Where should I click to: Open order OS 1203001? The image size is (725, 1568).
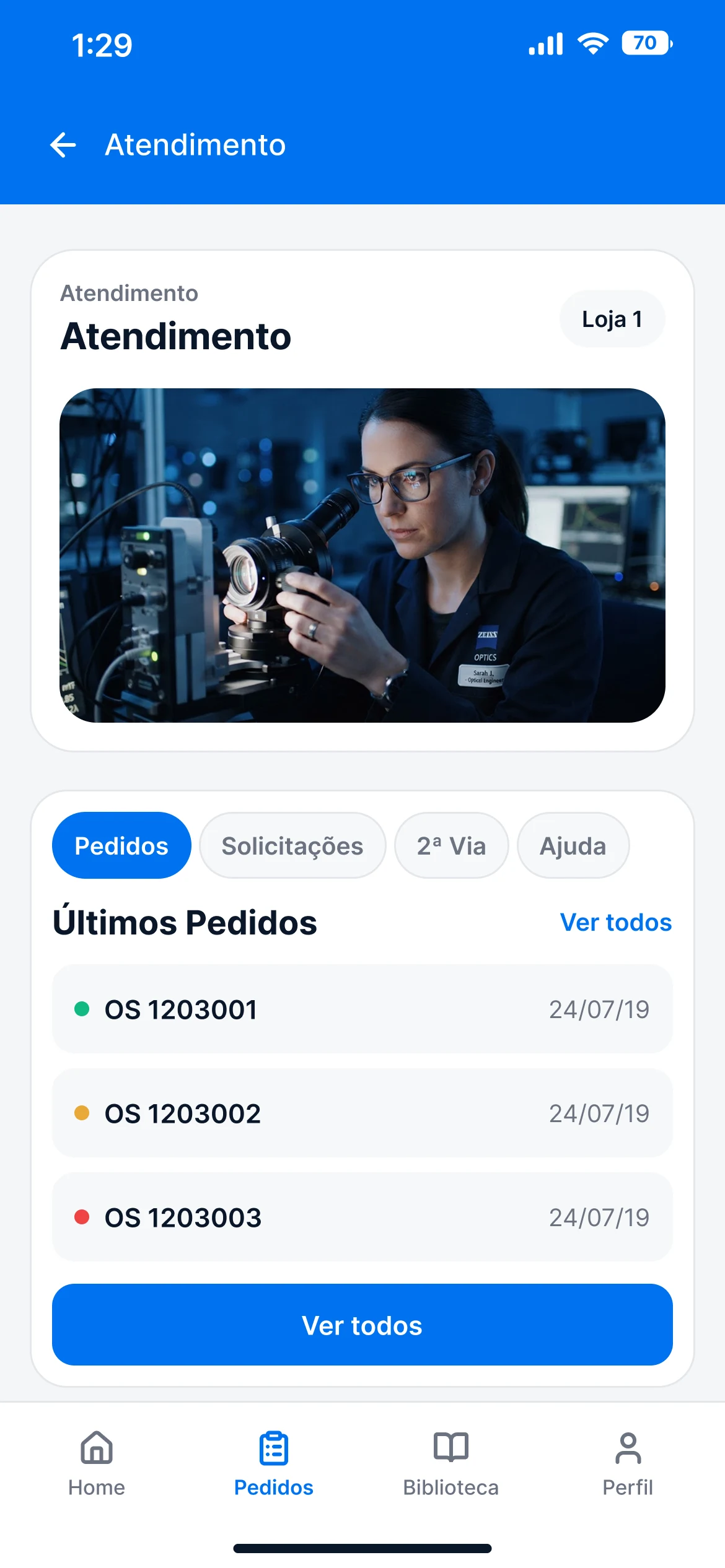point(362,1009)
